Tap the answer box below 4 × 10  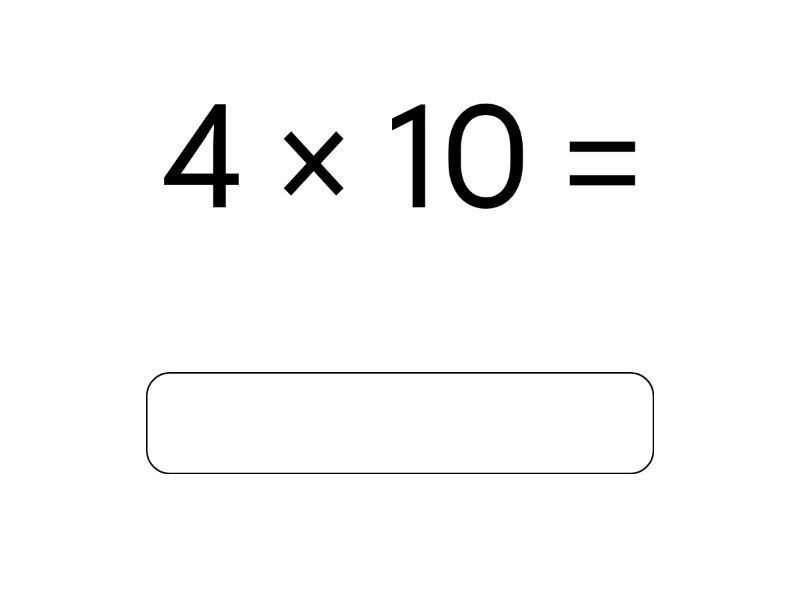[400, 423]
